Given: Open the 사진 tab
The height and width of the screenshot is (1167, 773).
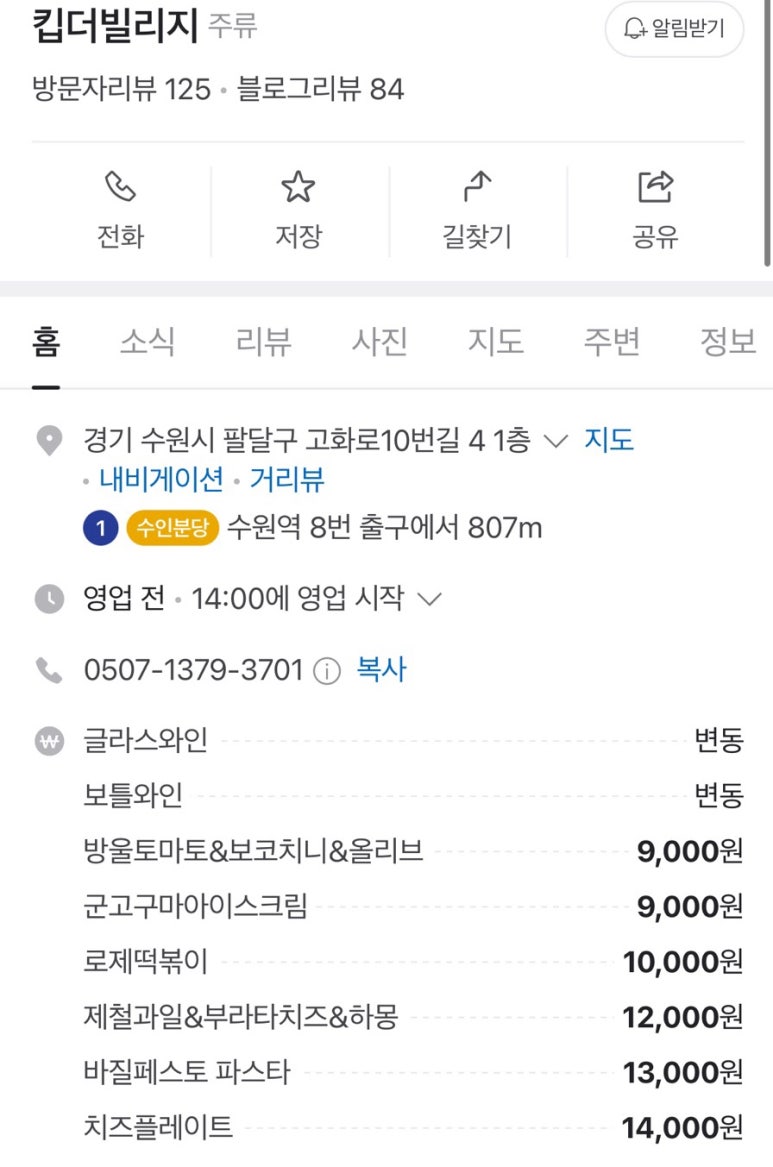Looking at the screenshot, I should pyautogui.click(x=379, y=342).
